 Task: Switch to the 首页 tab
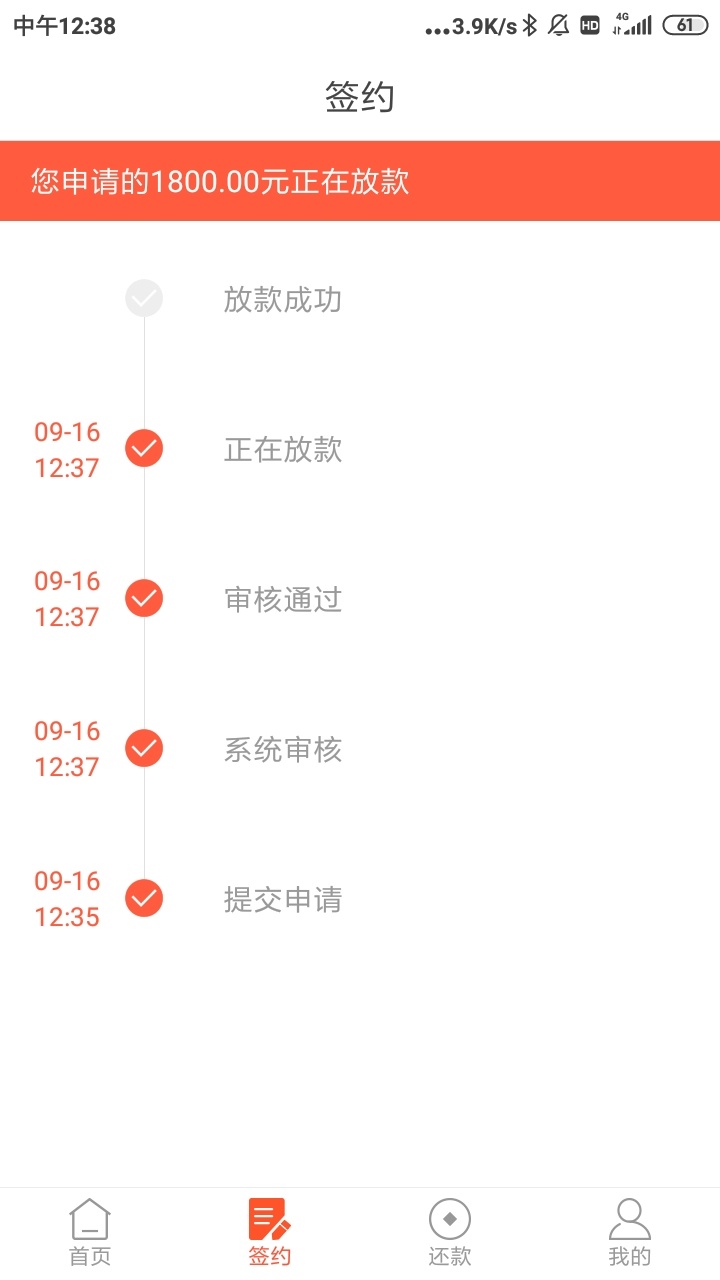pyautogui.click(x=90, y=1233)
